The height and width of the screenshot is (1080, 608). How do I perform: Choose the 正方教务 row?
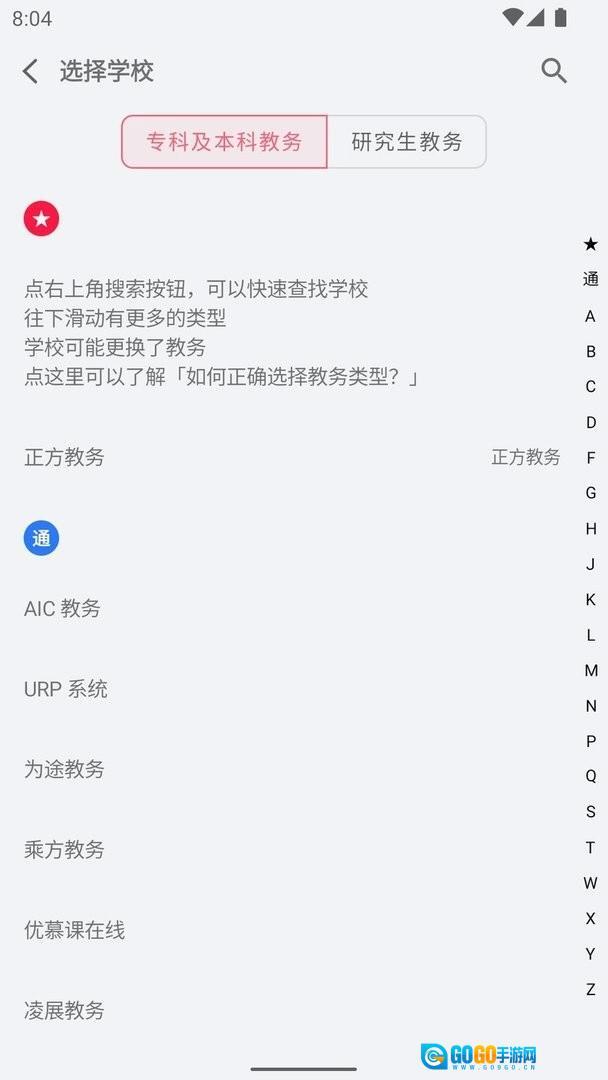coord(290,457)
